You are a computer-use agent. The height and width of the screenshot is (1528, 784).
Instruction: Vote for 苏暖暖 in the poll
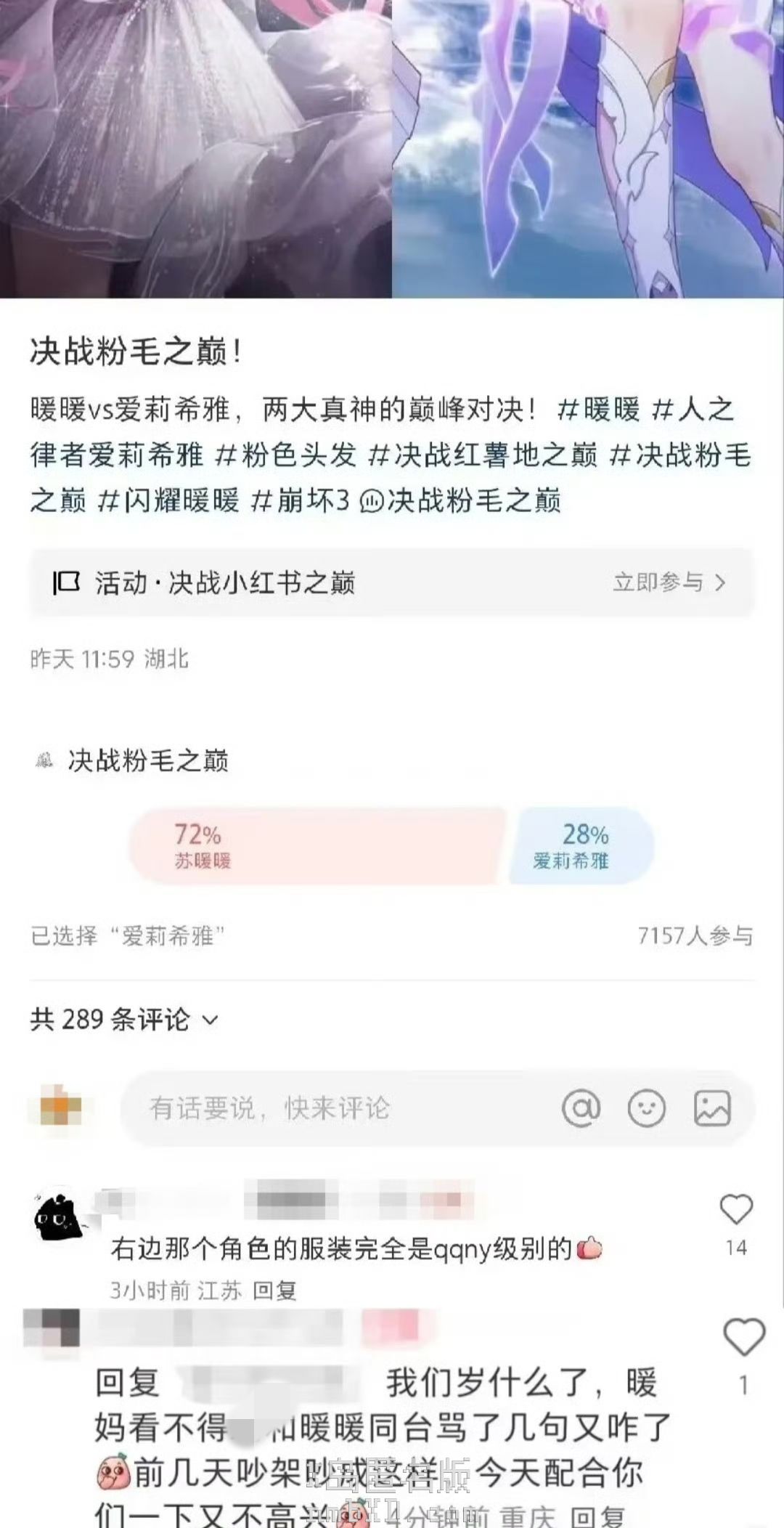coord(317,846)
